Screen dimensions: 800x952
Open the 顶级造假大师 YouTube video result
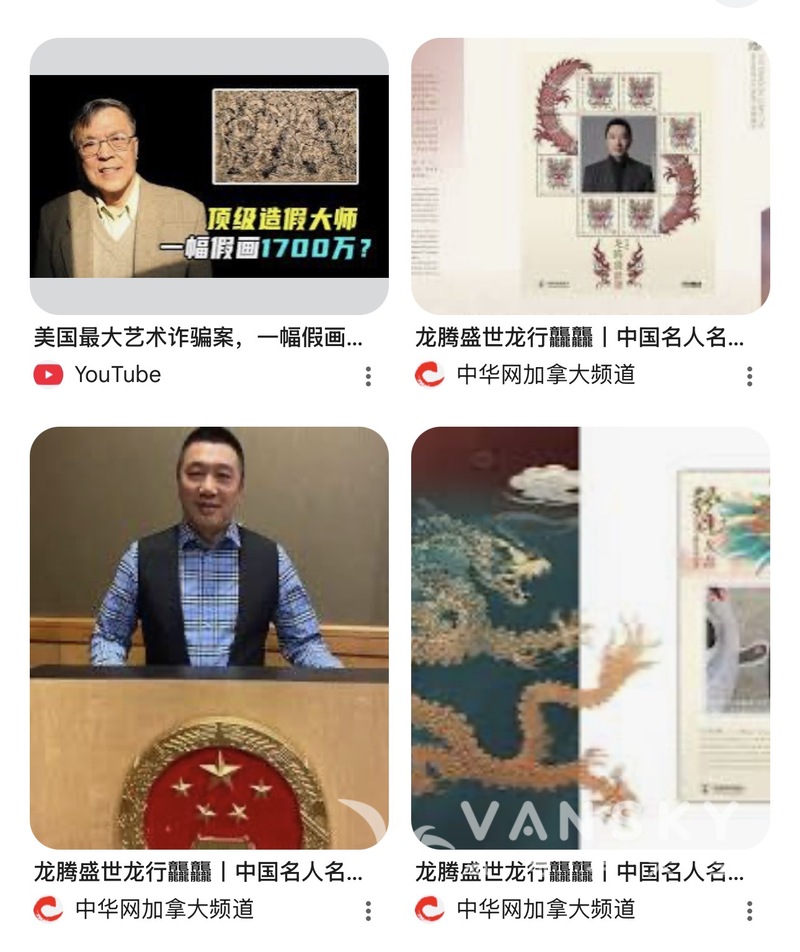[x=209, y=177]
